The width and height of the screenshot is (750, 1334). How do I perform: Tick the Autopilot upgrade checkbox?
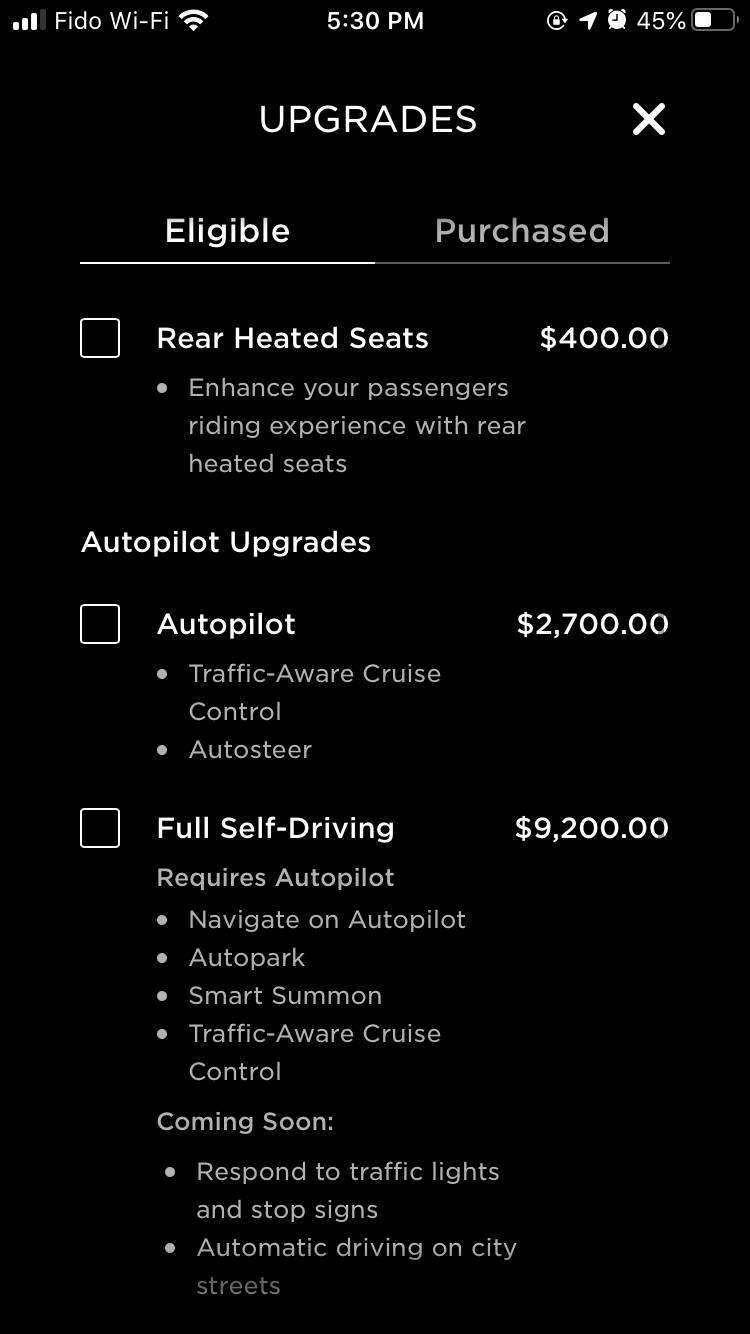[x=100, y=624]
